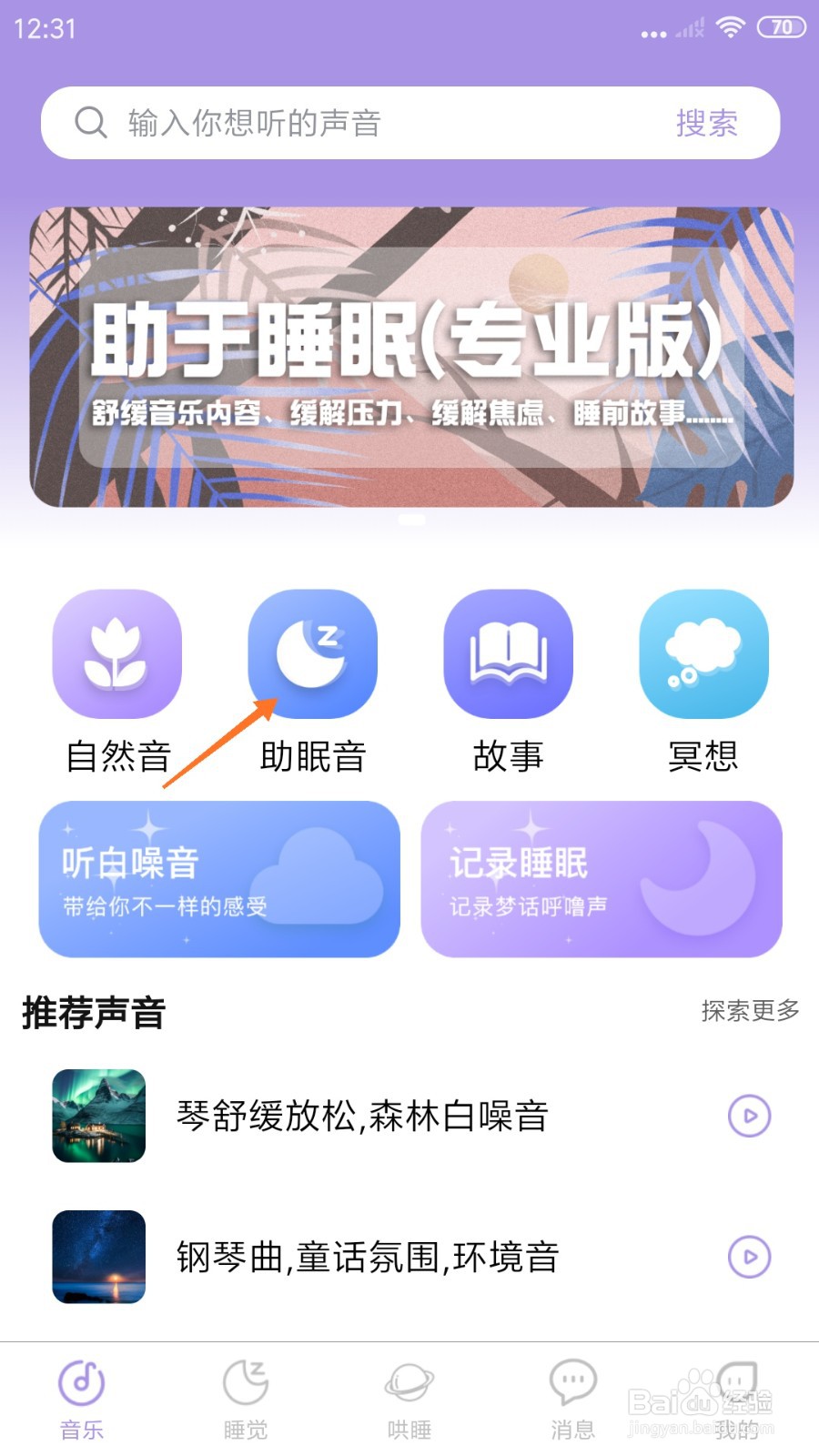
Task: Select the 助眠音 sleep aid icon
Action: pyautogui.click(x=313, y=653)
